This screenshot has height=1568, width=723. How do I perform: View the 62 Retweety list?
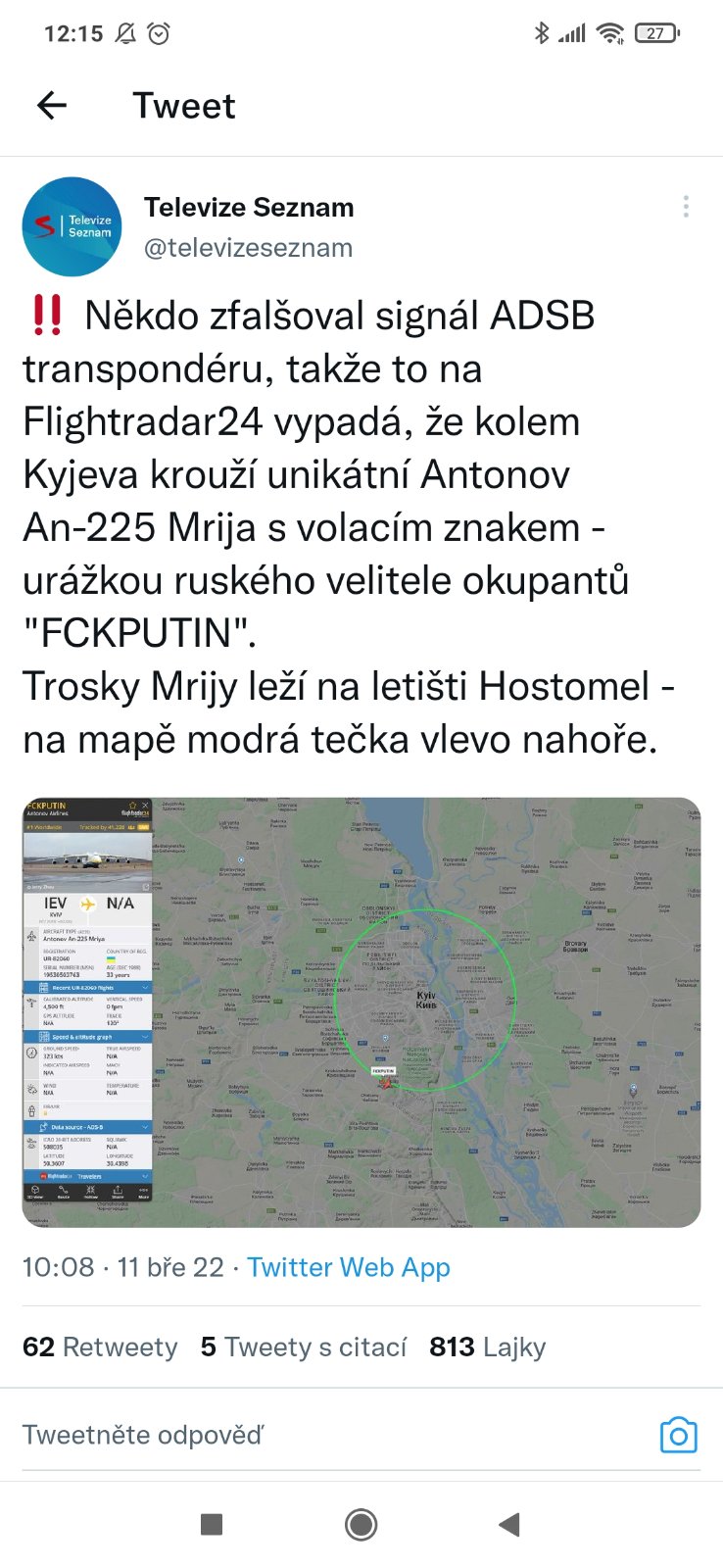tap(100, 1347)
